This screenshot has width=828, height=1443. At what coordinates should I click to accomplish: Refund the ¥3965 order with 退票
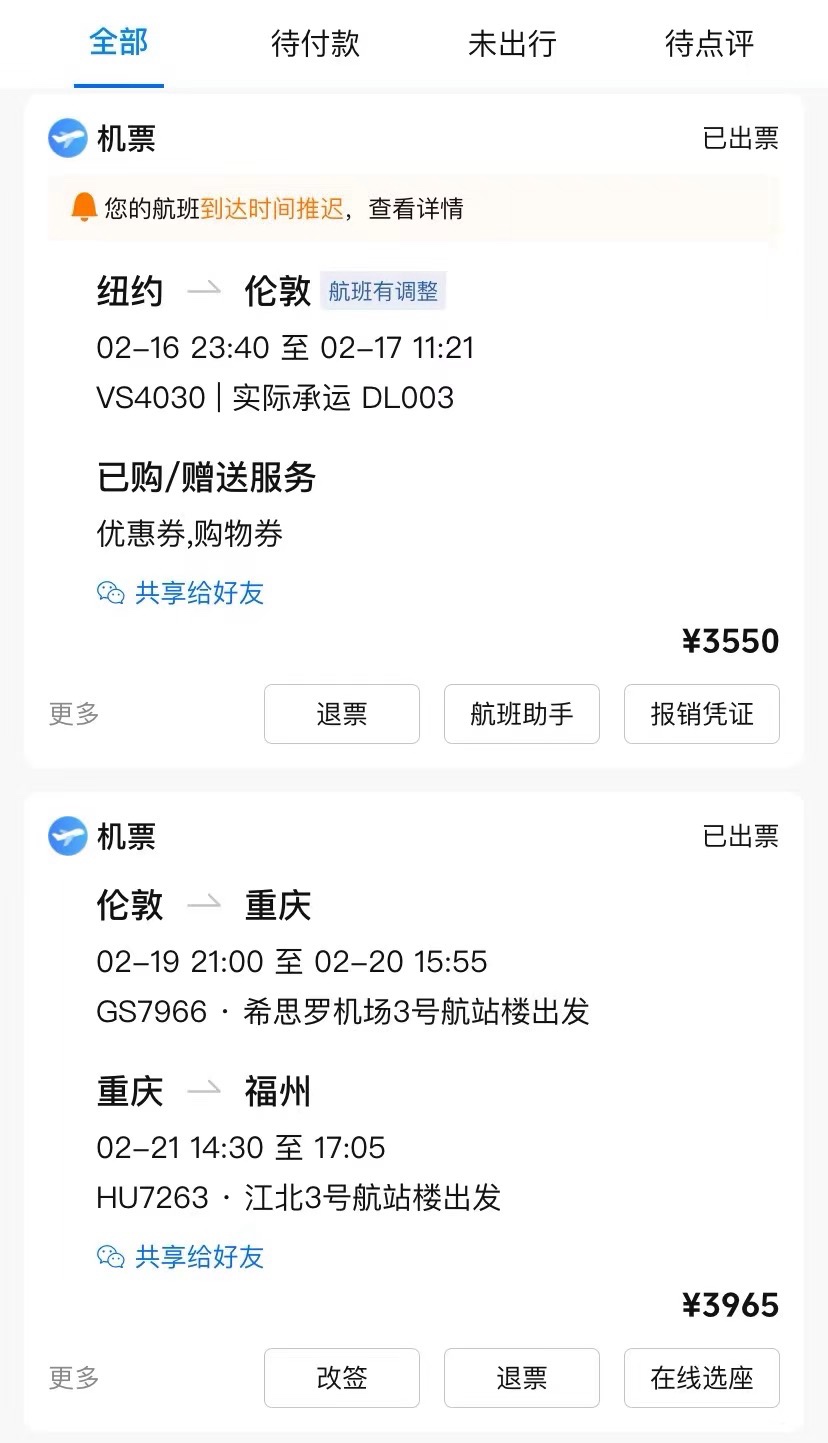tap(522, 1378)
